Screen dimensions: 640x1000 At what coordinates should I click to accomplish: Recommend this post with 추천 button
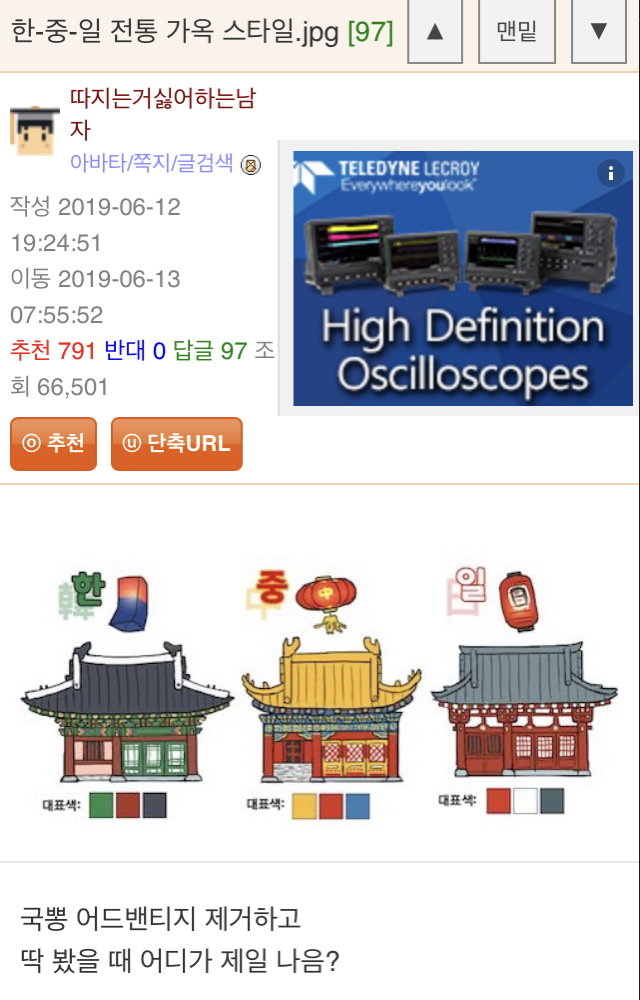click(x=54, y=444)
